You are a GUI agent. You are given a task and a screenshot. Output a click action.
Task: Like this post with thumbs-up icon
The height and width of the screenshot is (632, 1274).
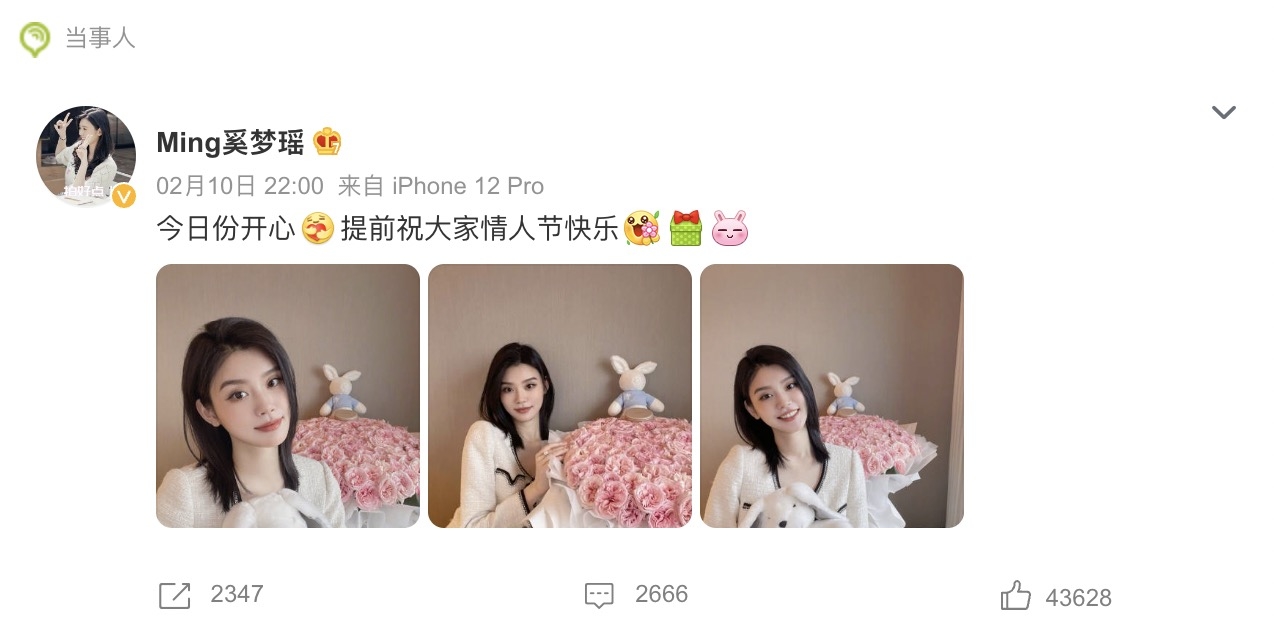[1015, 596]
